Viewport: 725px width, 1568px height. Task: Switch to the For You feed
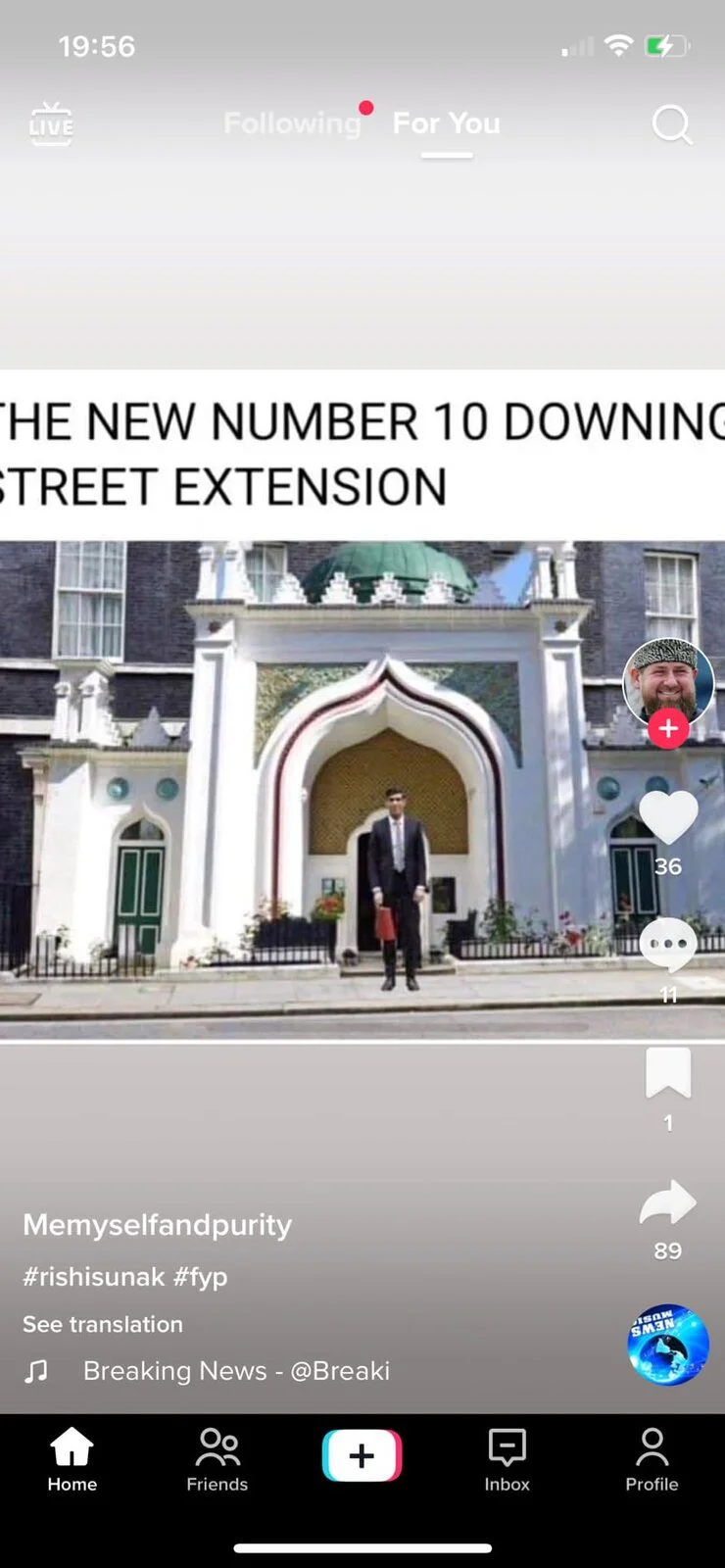[x=446, y=123]
